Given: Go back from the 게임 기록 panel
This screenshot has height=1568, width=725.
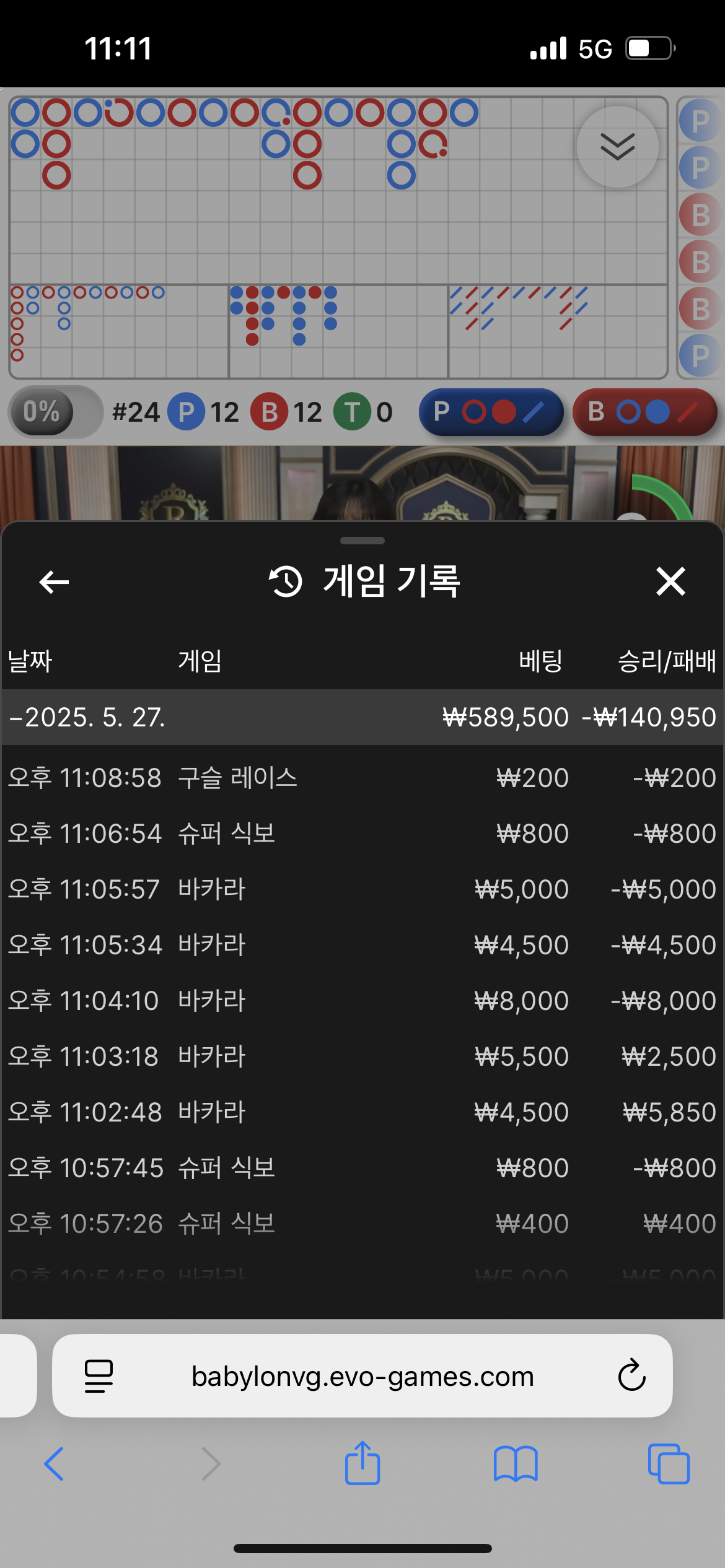Looking at the screenshot, I should (x=54, y=582).
